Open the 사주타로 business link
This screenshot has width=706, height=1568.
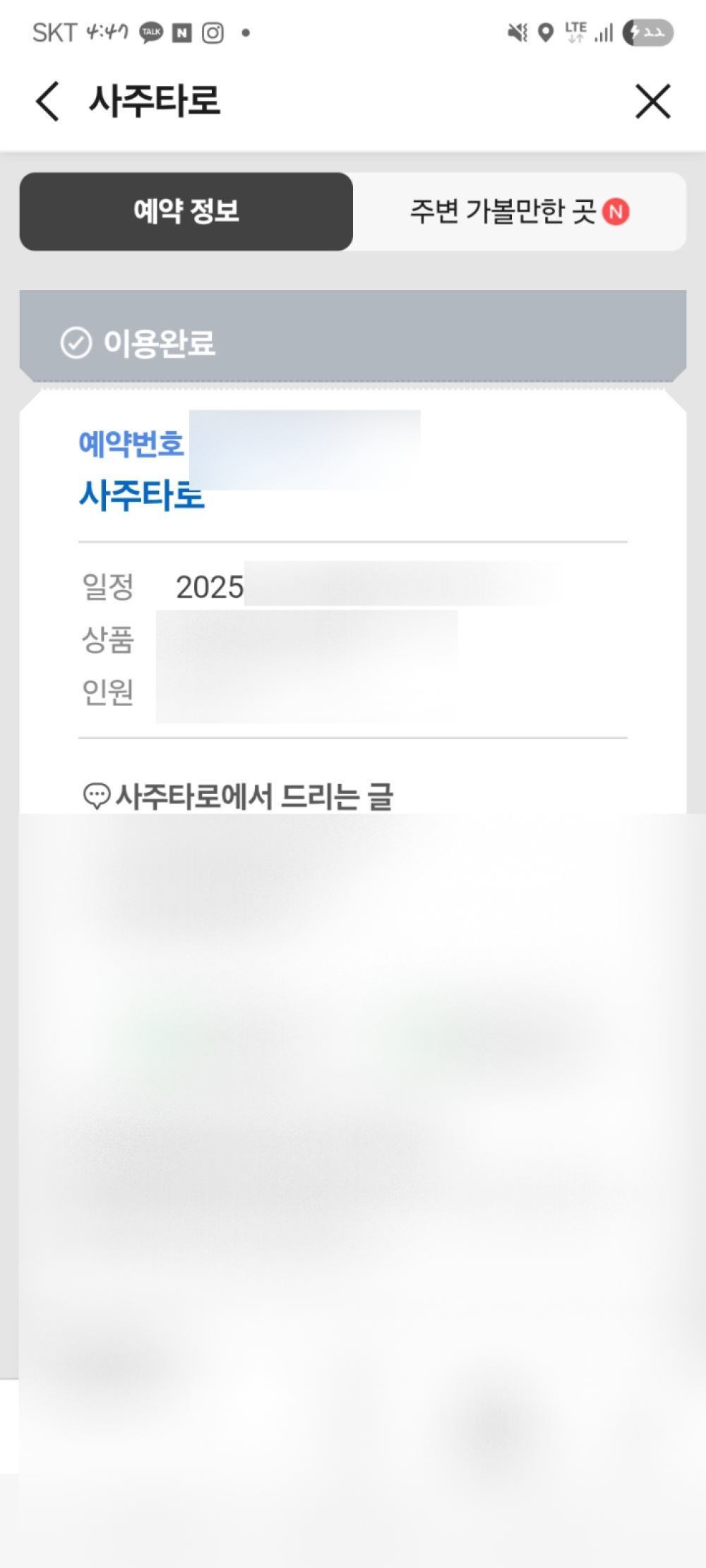[x=141, y=495]
